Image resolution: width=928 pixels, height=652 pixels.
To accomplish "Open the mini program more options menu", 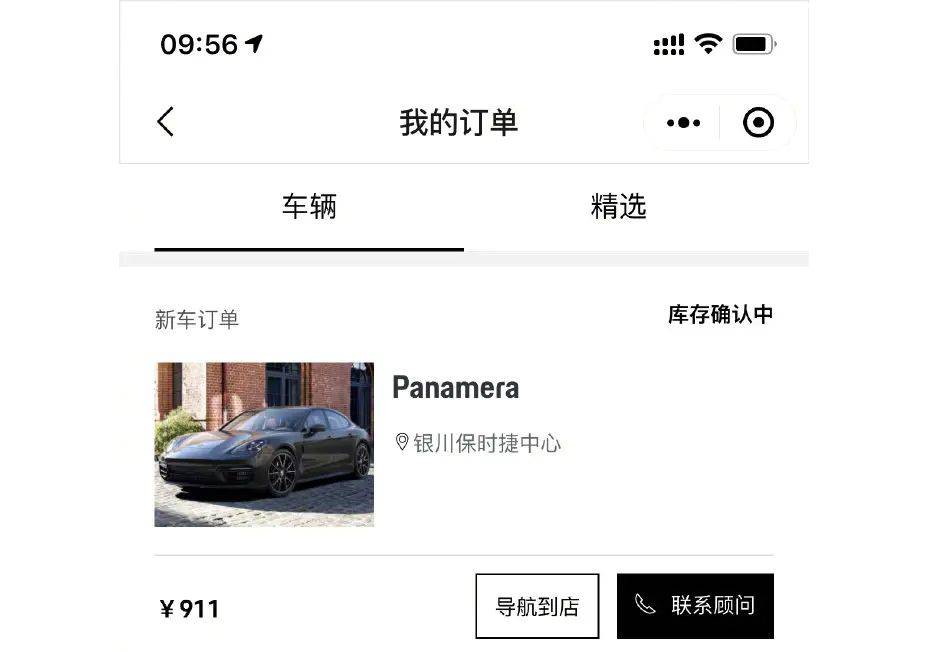I will pyautogui.click(x=684, y=123).
